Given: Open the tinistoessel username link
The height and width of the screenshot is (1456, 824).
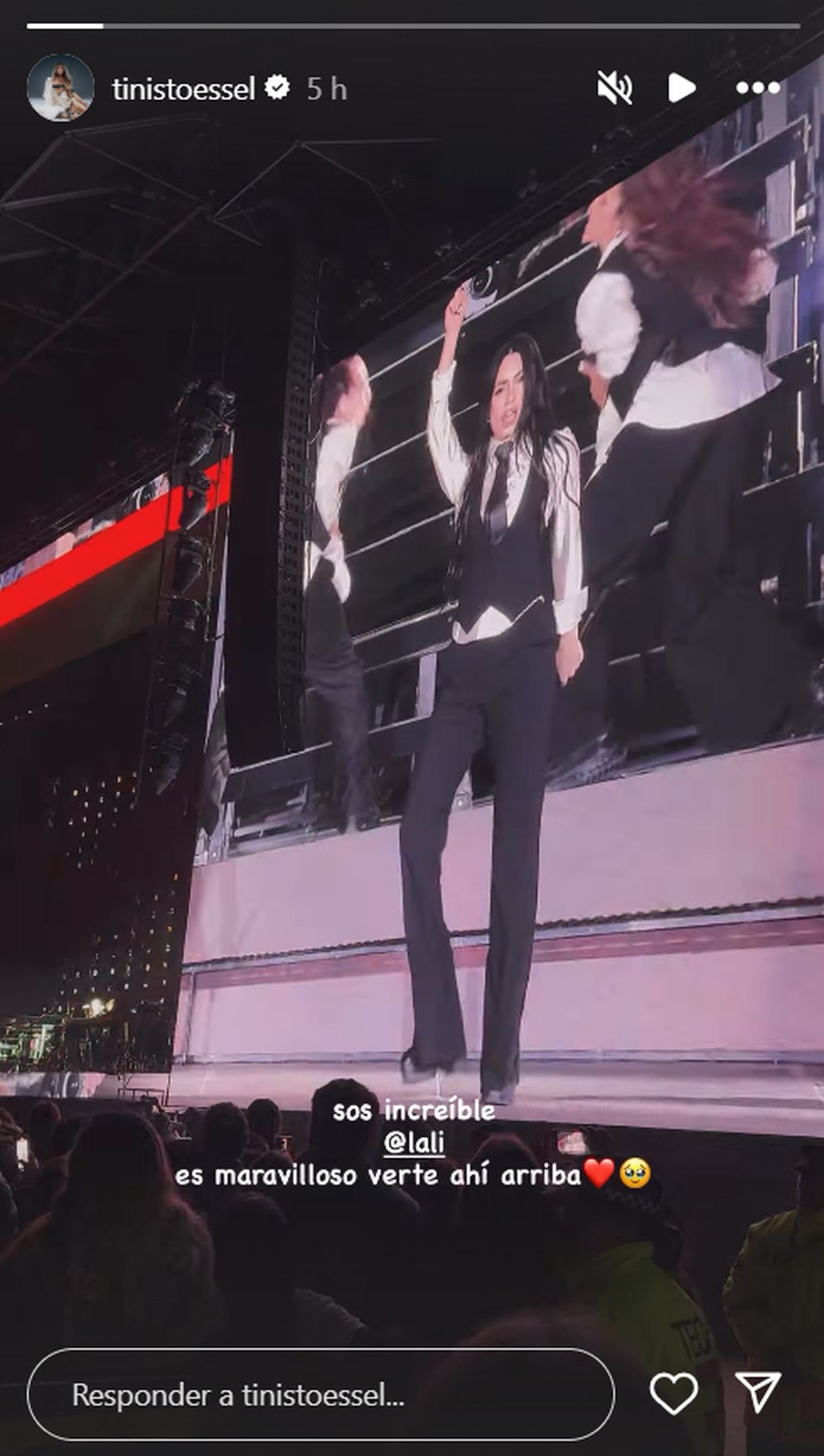Looking at the screenshot, I should pyautogui.click(x=183, y=89).
